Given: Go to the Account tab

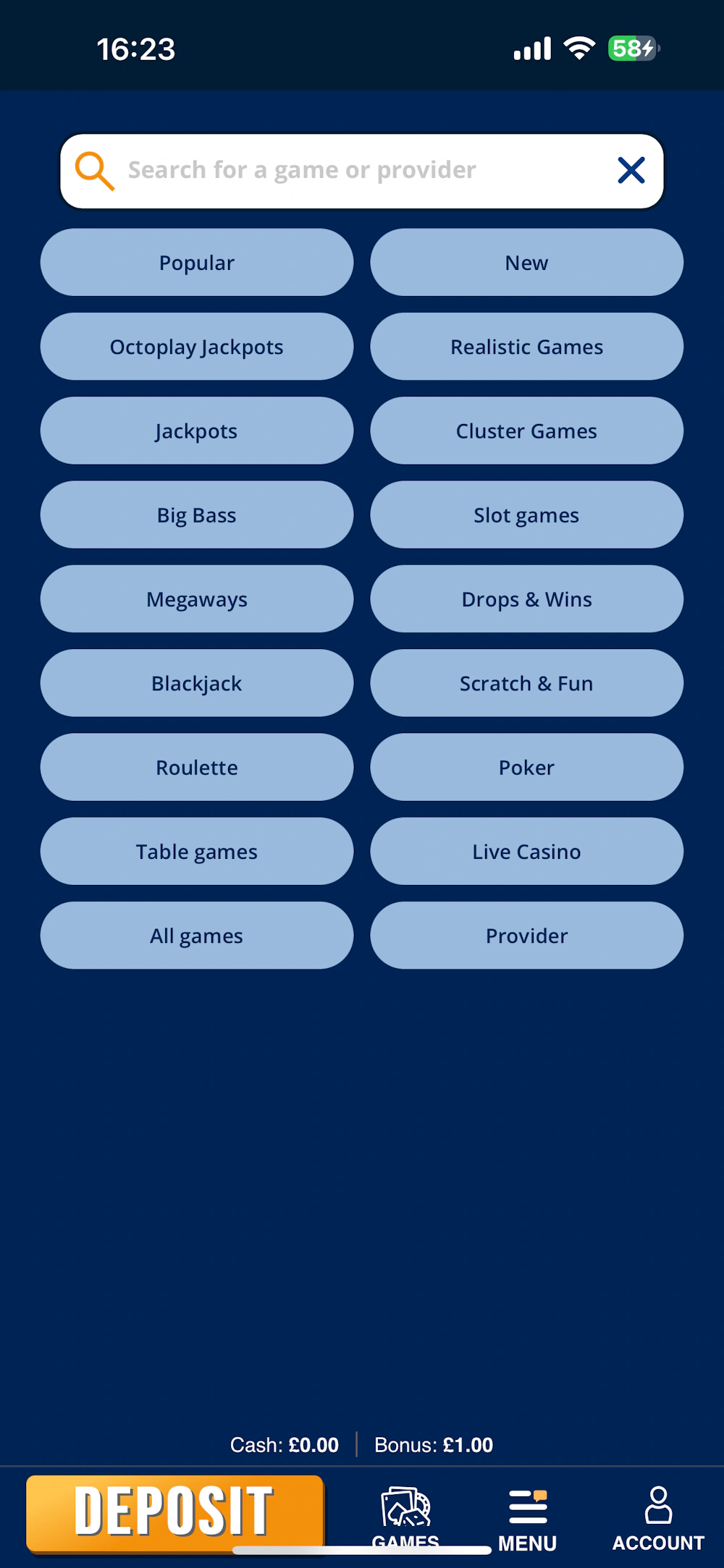Looking at the screenshot, I should 658,1520.
